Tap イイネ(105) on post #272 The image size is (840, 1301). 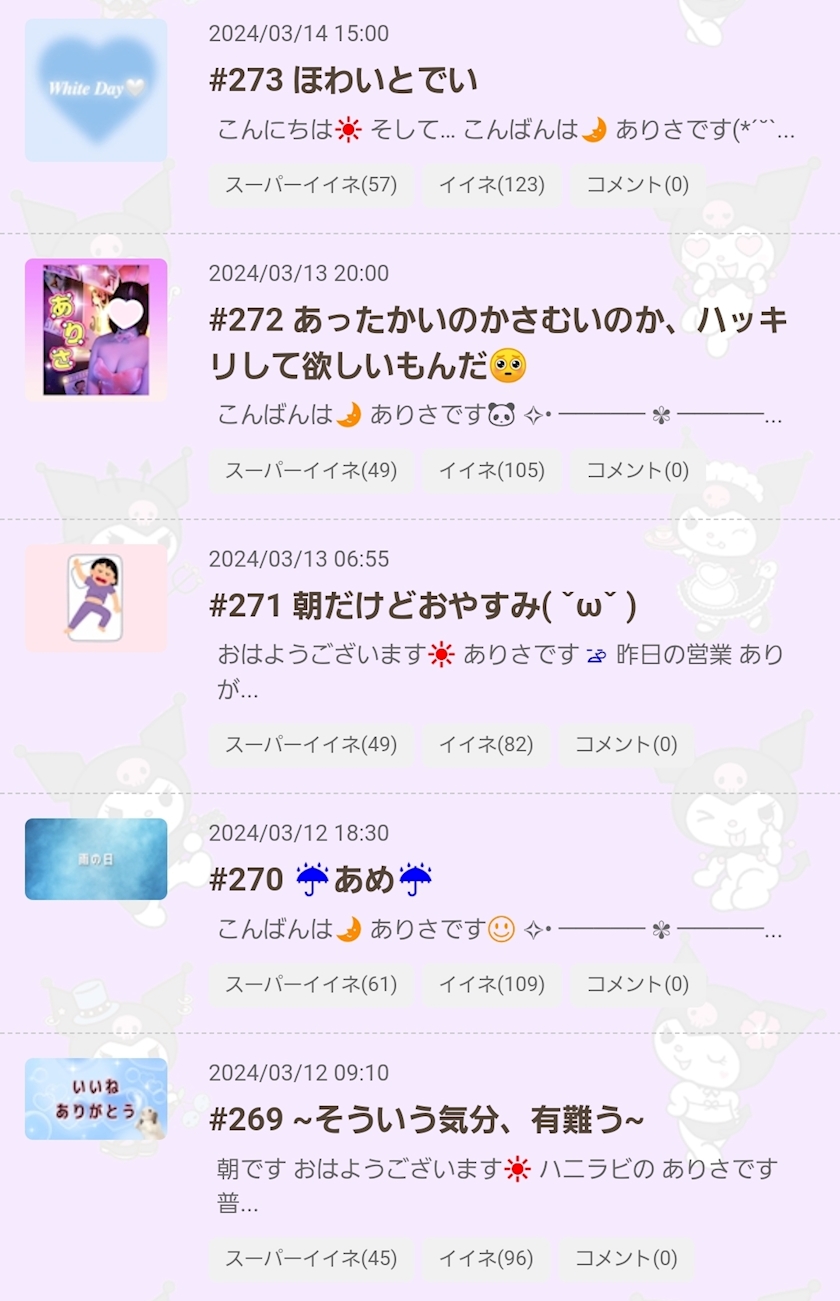click(x=491, y=470)
